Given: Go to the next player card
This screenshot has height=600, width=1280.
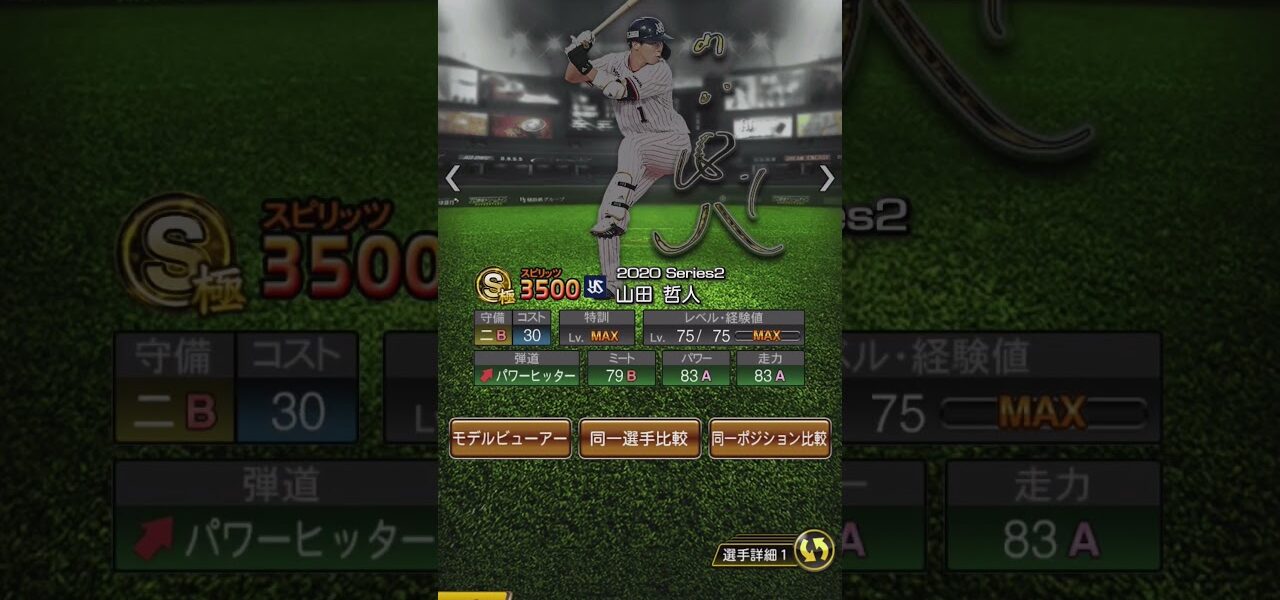Looking at the screenshot, I should pos(826,178).
